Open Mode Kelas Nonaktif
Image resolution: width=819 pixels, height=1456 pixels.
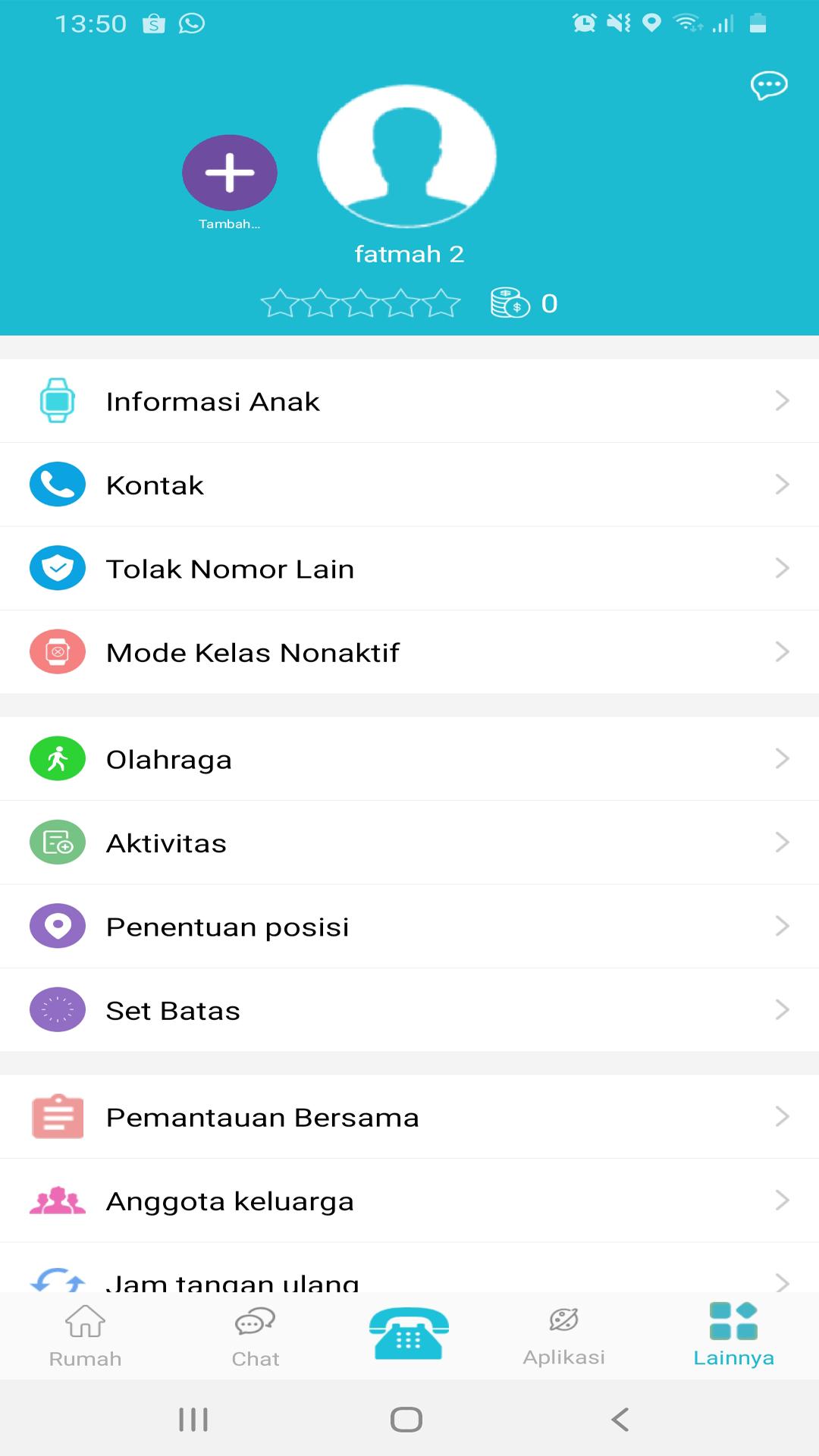(x=409, y=652)
